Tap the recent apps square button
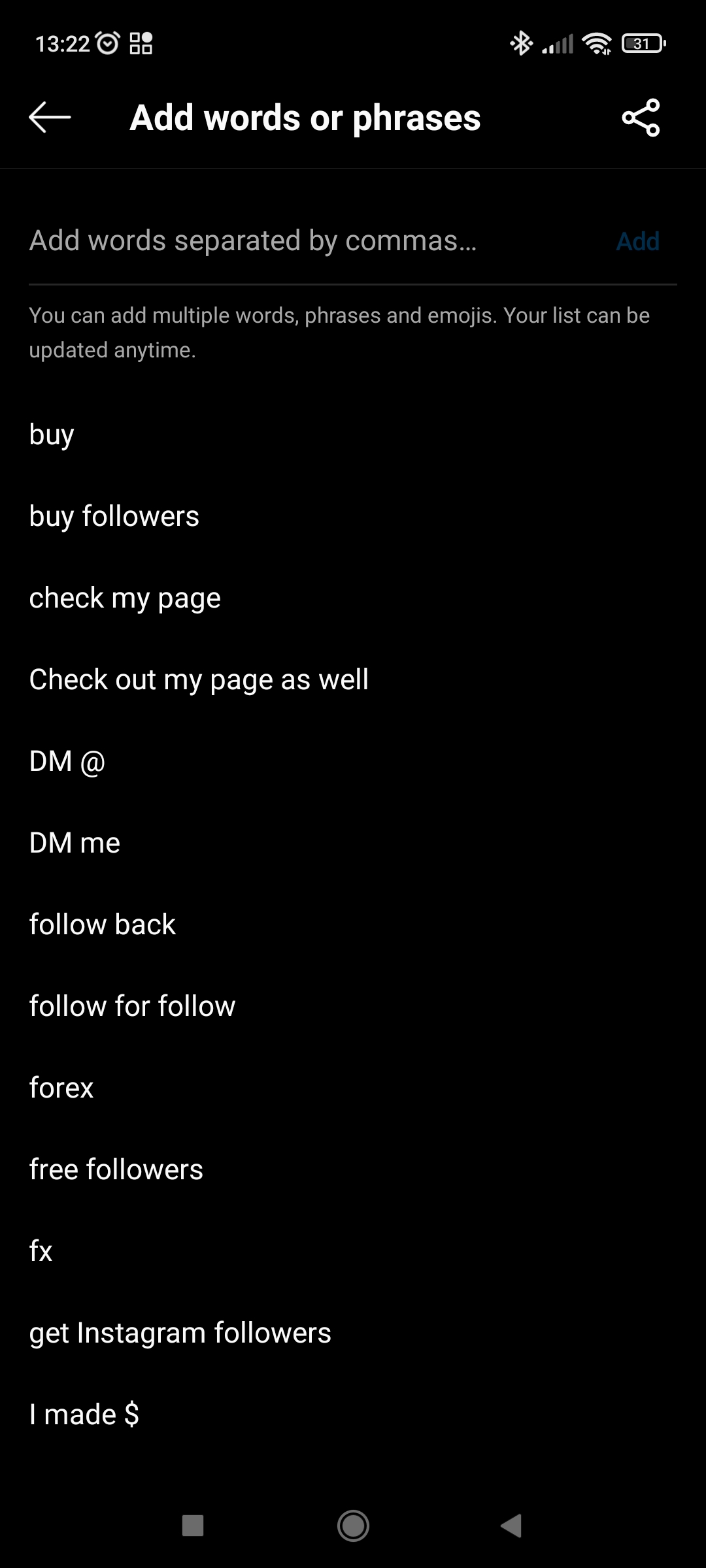This screenshot has width=706, height=1568. coord(192,1524)
